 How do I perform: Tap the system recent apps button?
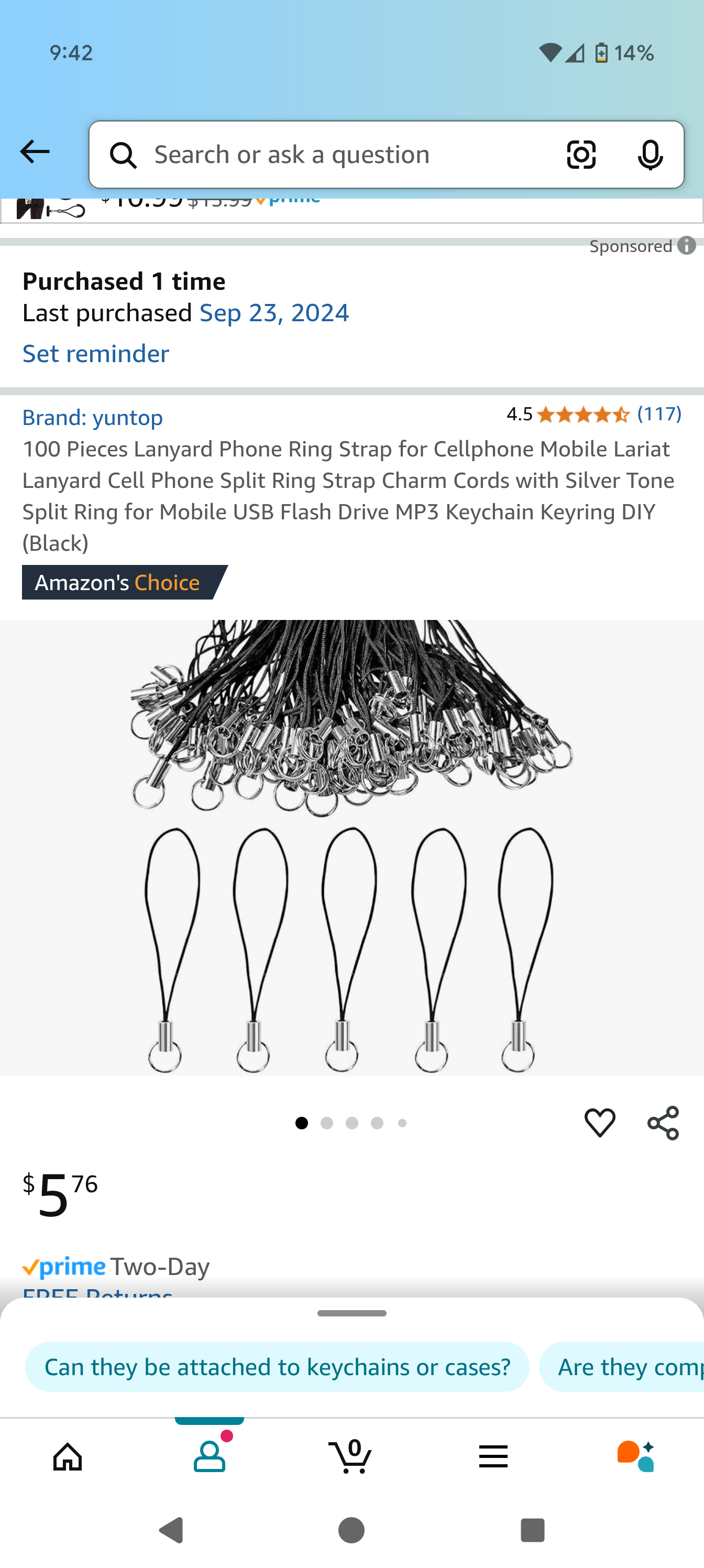click(x=532, y=1530)
